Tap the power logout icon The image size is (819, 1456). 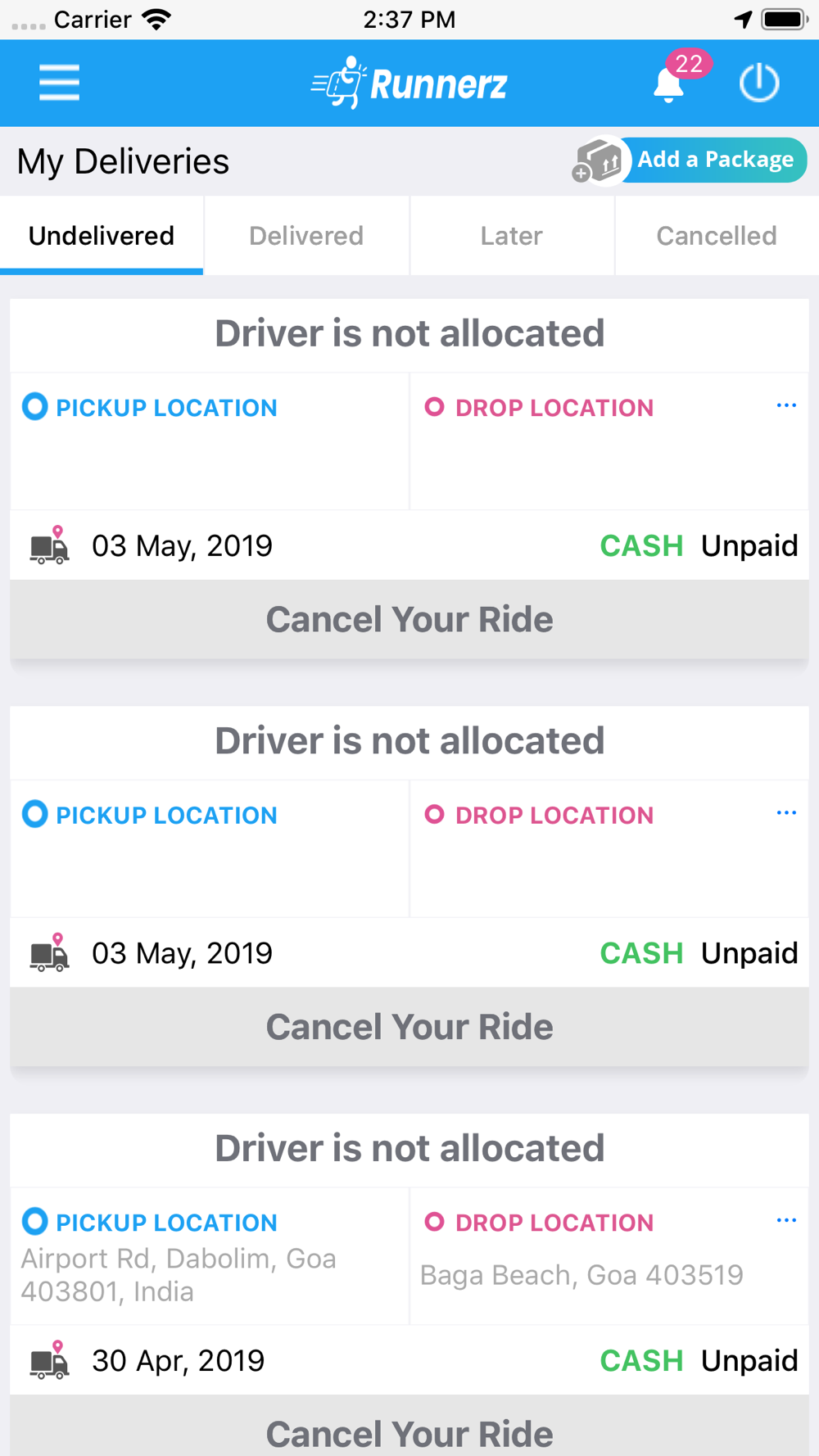pos(759,83)
